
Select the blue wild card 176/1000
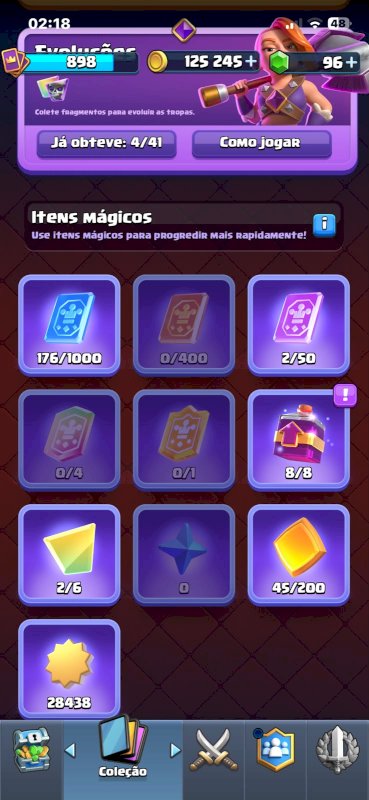(69, 326)
